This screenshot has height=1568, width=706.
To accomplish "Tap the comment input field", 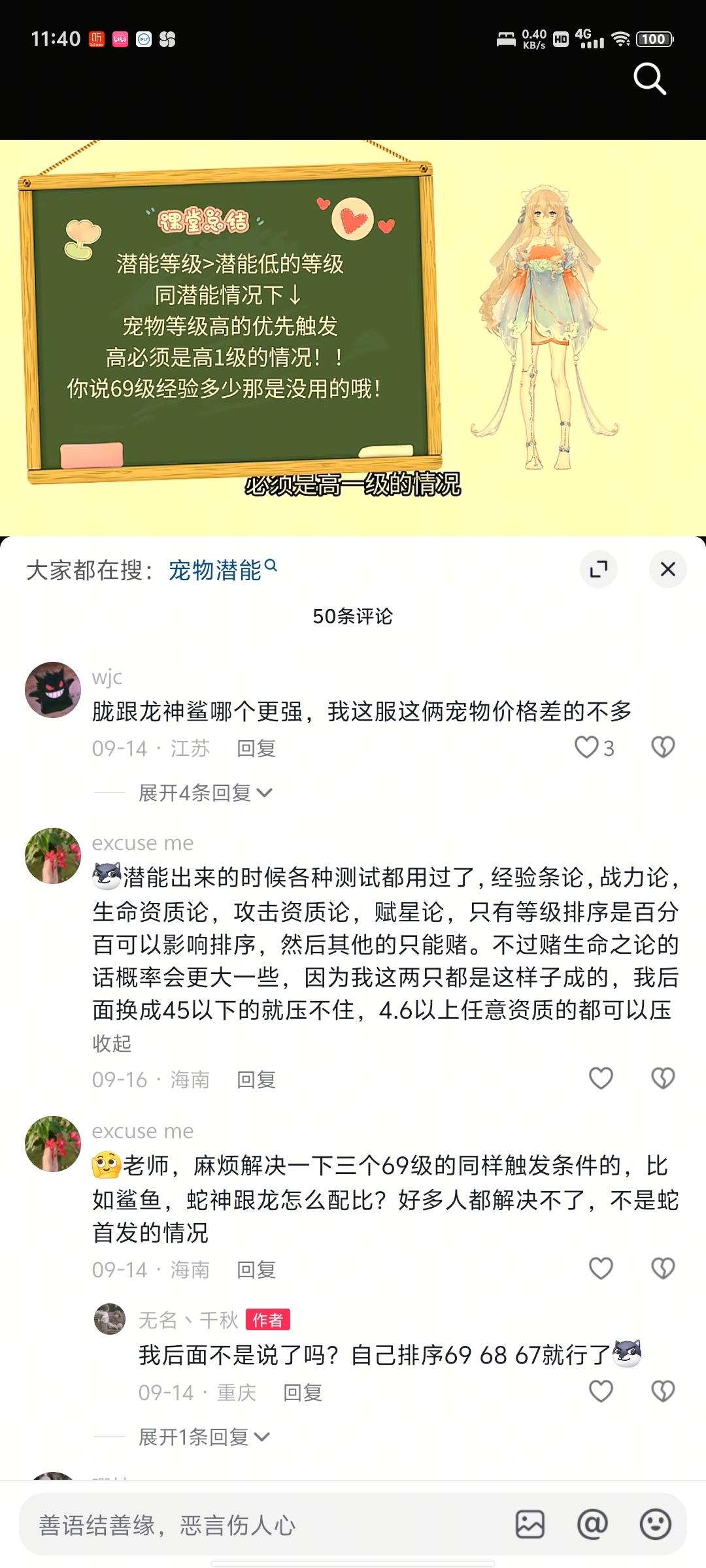I will (261, 1526).
